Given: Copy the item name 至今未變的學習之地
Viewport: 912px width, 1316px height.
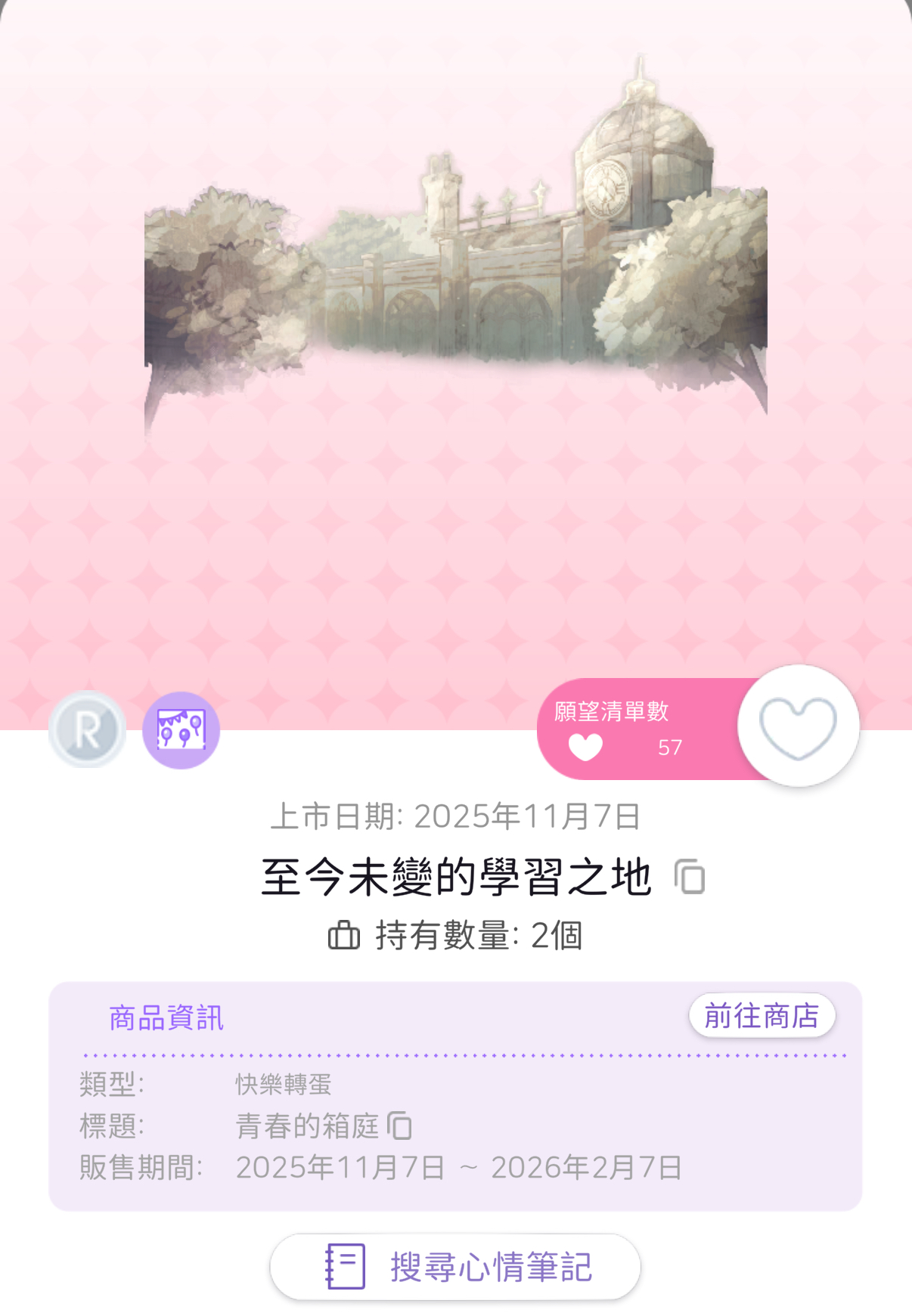Looking at the screenshot, I should coord(690,877).
